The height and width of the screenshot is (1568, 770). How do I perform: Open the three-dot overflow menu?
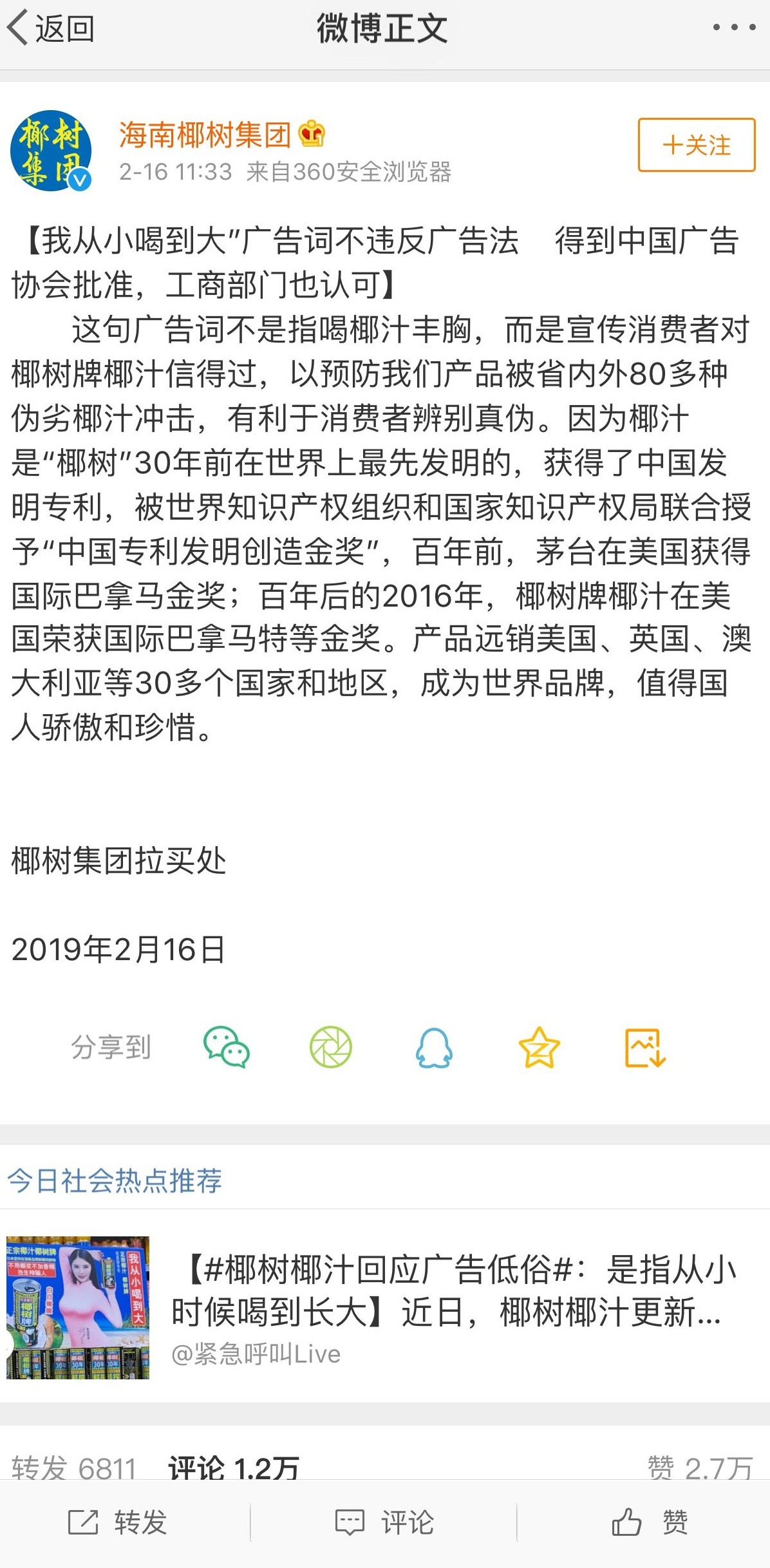(733, 28)
